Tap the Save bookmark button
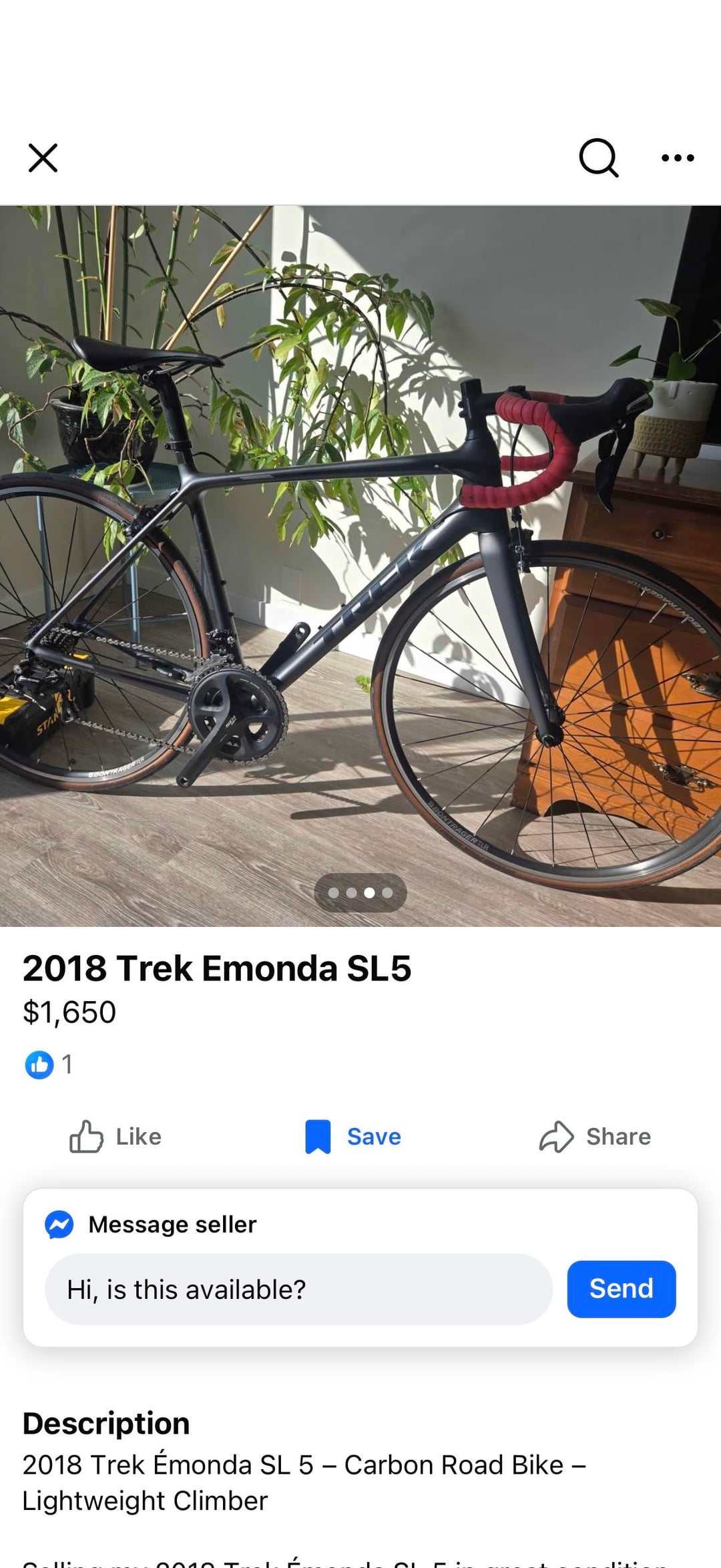721x1568 pixels. pyautogui.click(x=353, y=1137)
